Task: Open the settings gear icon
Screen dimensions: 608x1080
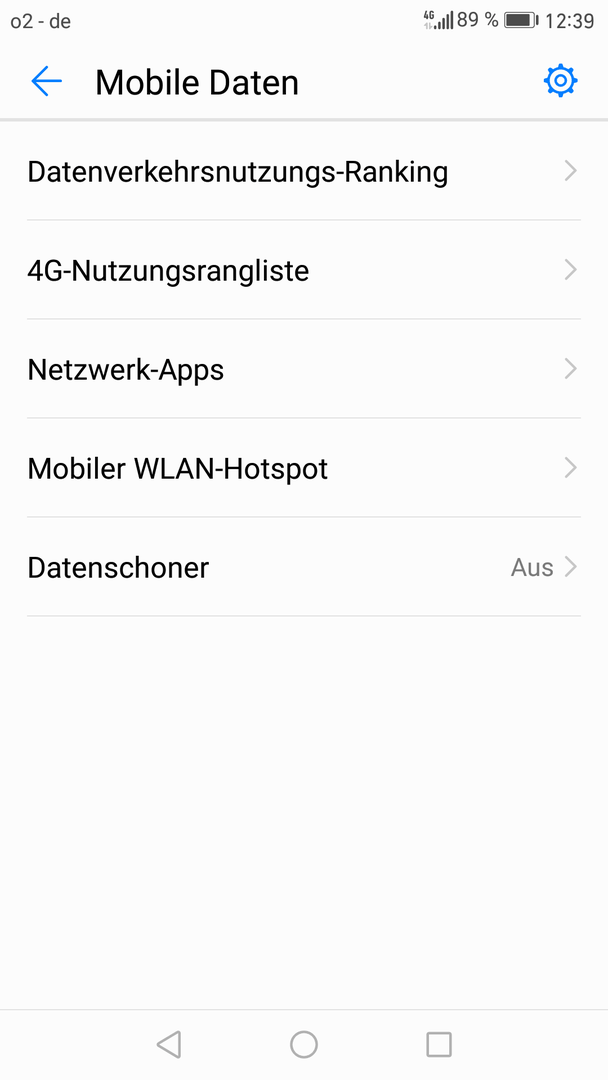Action: 560,81
